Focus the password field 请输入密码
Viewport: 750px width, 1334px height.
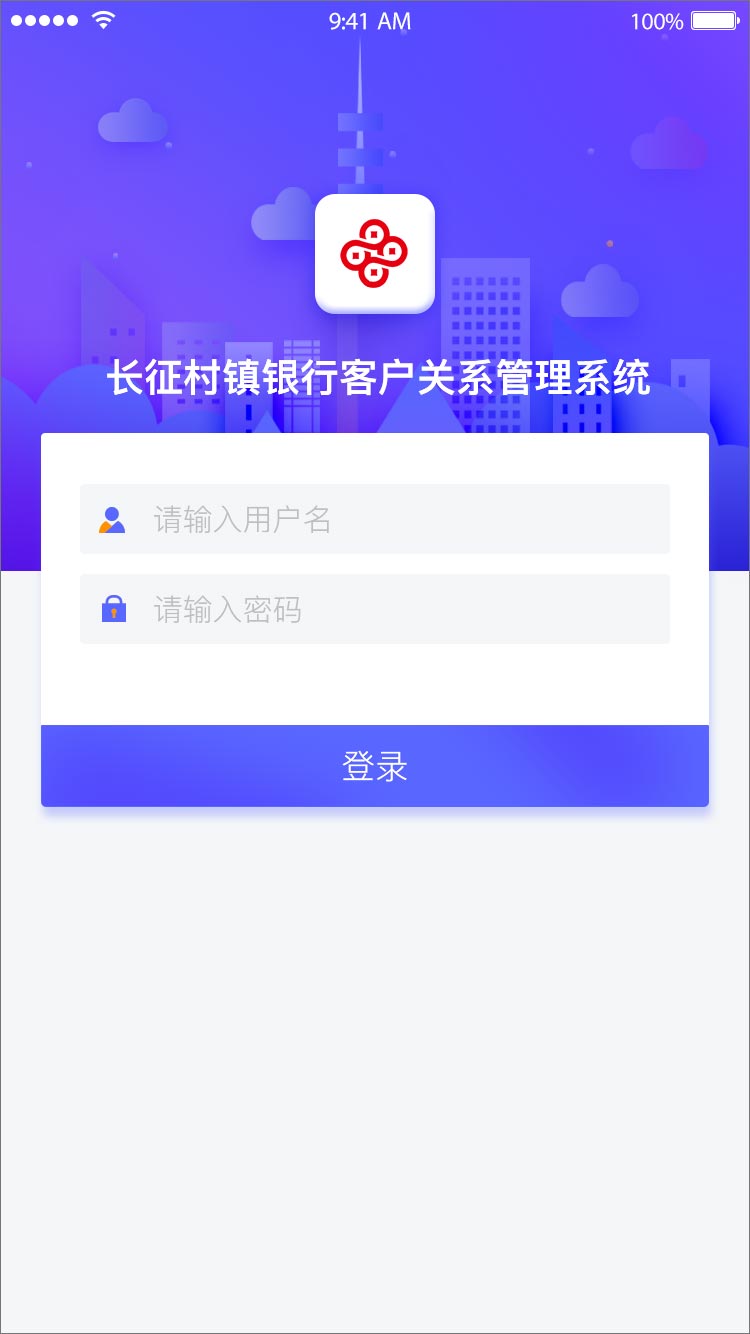click(375, 609)
